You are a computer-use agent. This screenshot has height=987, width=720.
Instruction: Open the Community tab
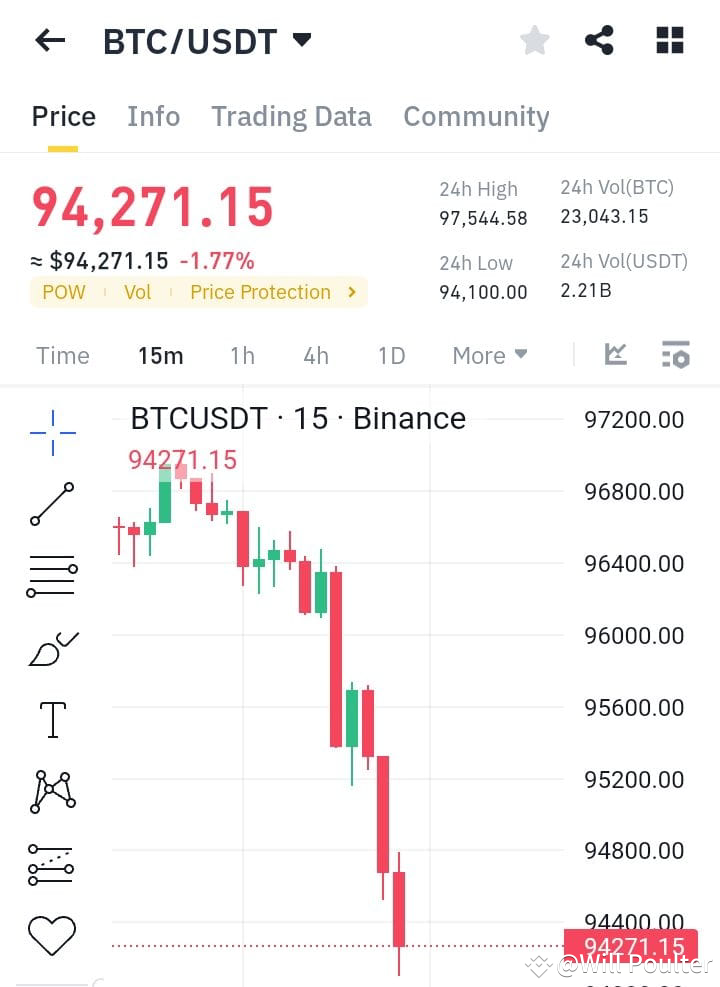(476, 116)
